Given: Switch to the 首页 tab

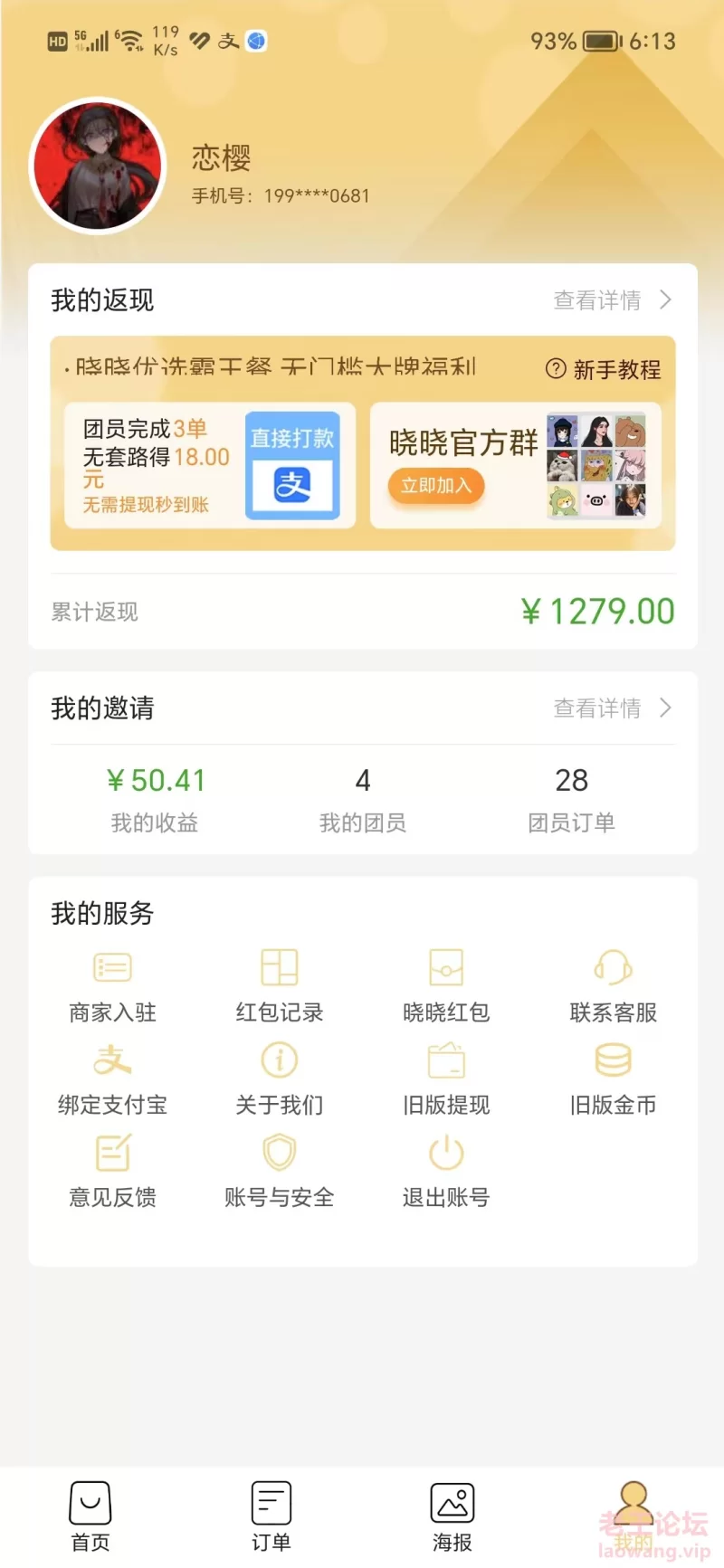Looking at the screenshot, I should click(90, 1517).
